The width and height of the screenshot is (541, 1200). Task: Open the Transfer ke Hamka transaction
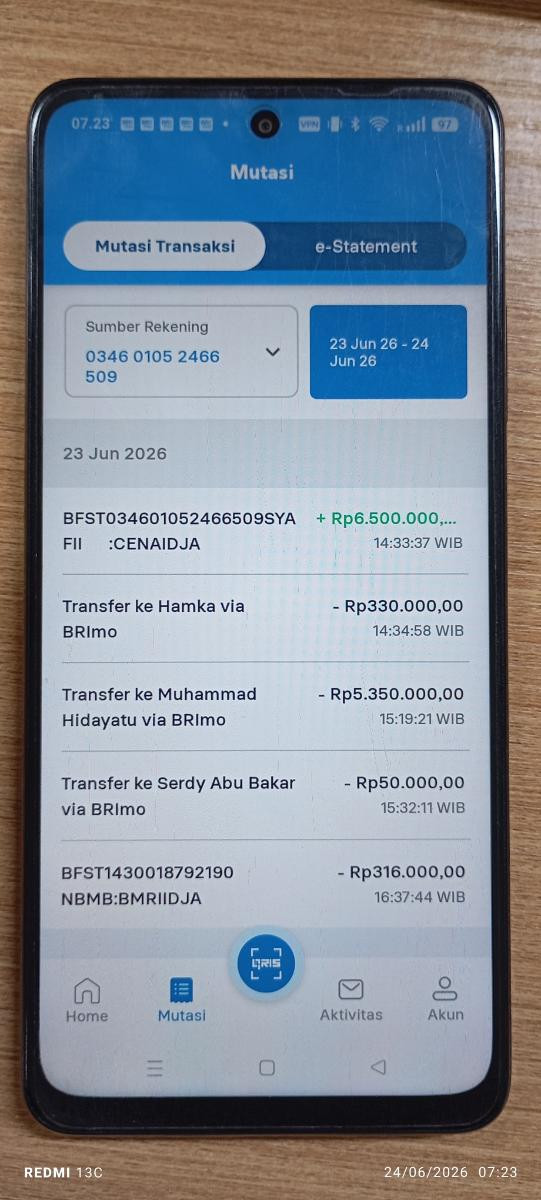click(265, 618)
